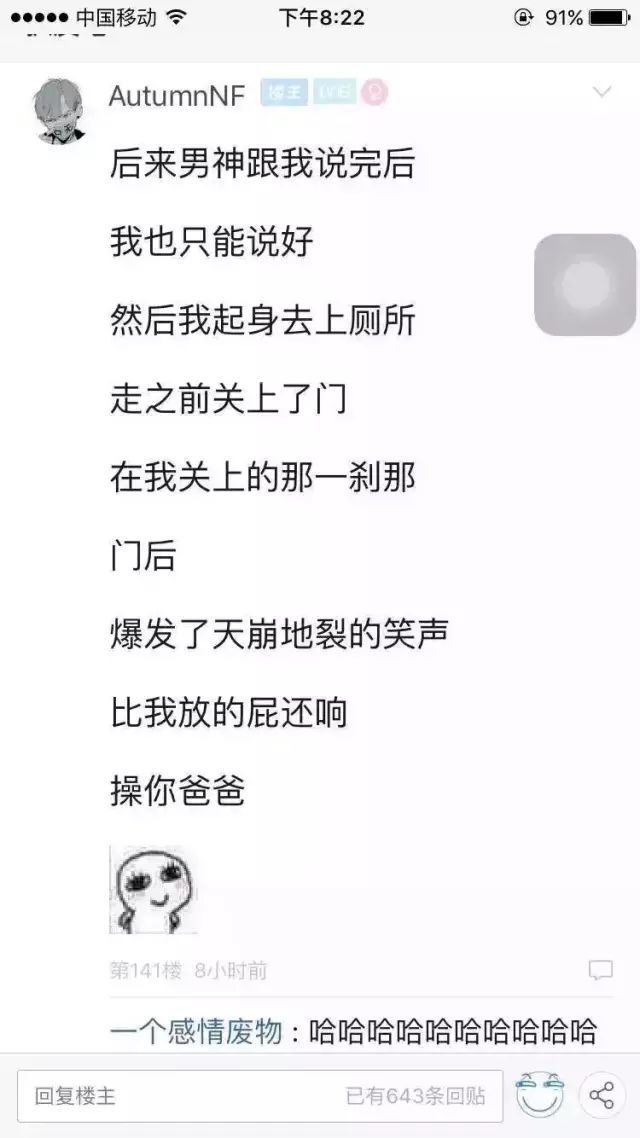Image resolution: width=640 pixels, height=1138 pixels.
Task: Open AutumnNF's profile avatar
Action: coord(61,109)
